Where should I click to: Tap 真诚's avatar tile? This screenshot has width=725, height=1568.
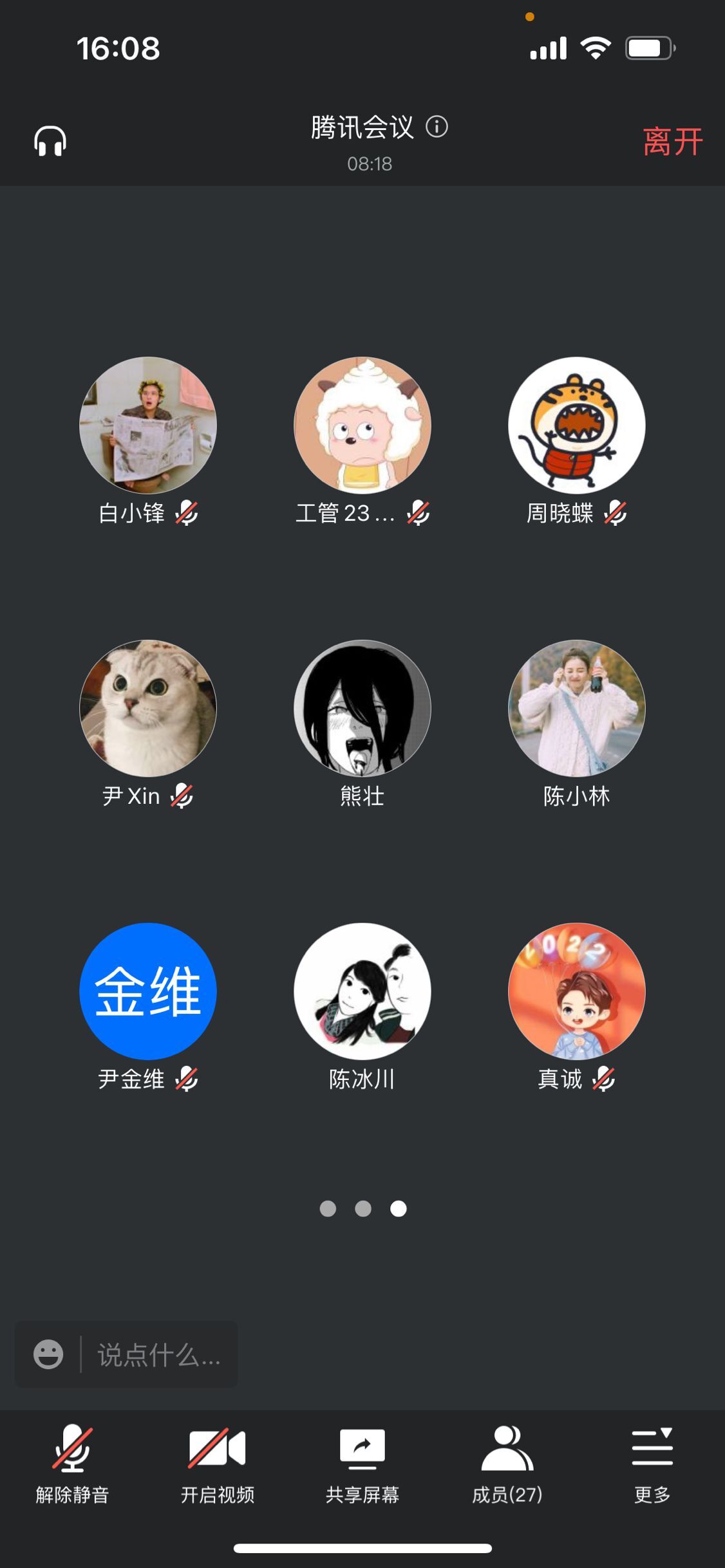tap(576, 991)
